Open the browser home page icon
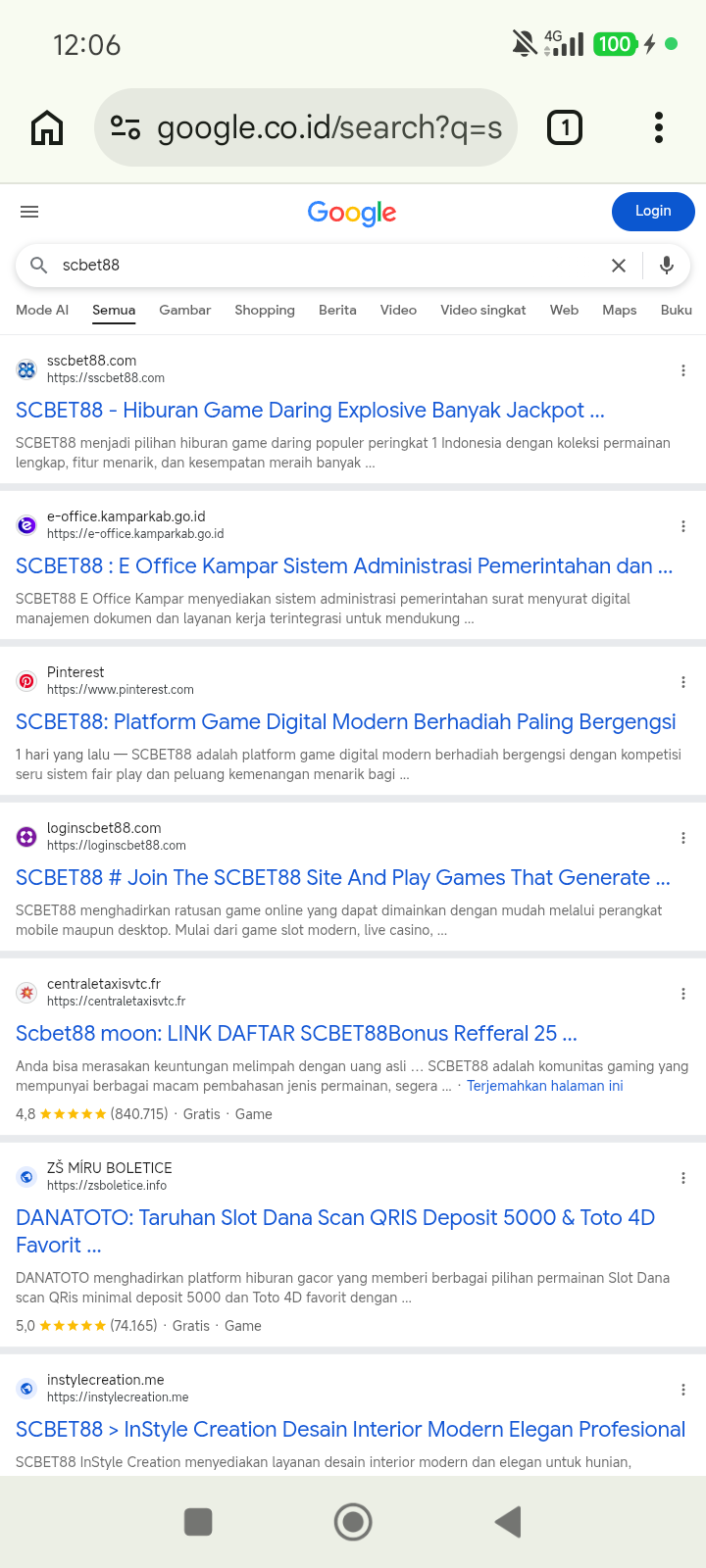This screenshot has width=706, height=1568. pyautogui.click(x=47, y=127)
